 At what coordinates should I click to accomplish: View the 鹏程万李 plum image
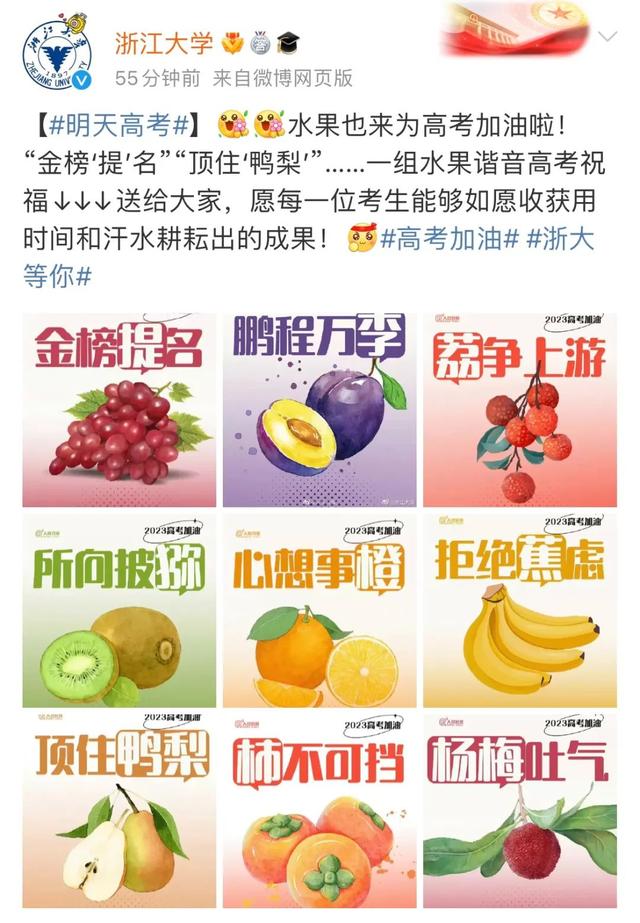[x=319, y=410]
